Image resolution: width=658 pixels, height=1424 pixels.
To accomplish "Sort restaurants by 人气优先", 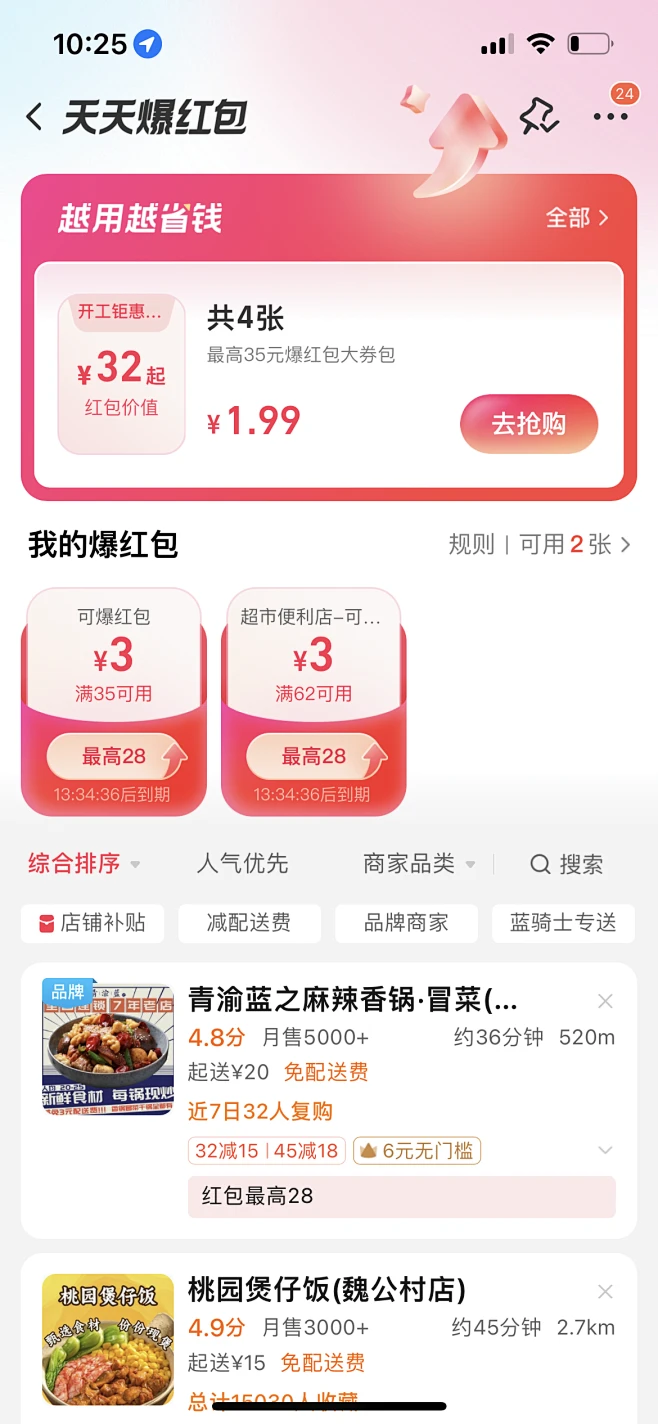I will click(242, 864).
